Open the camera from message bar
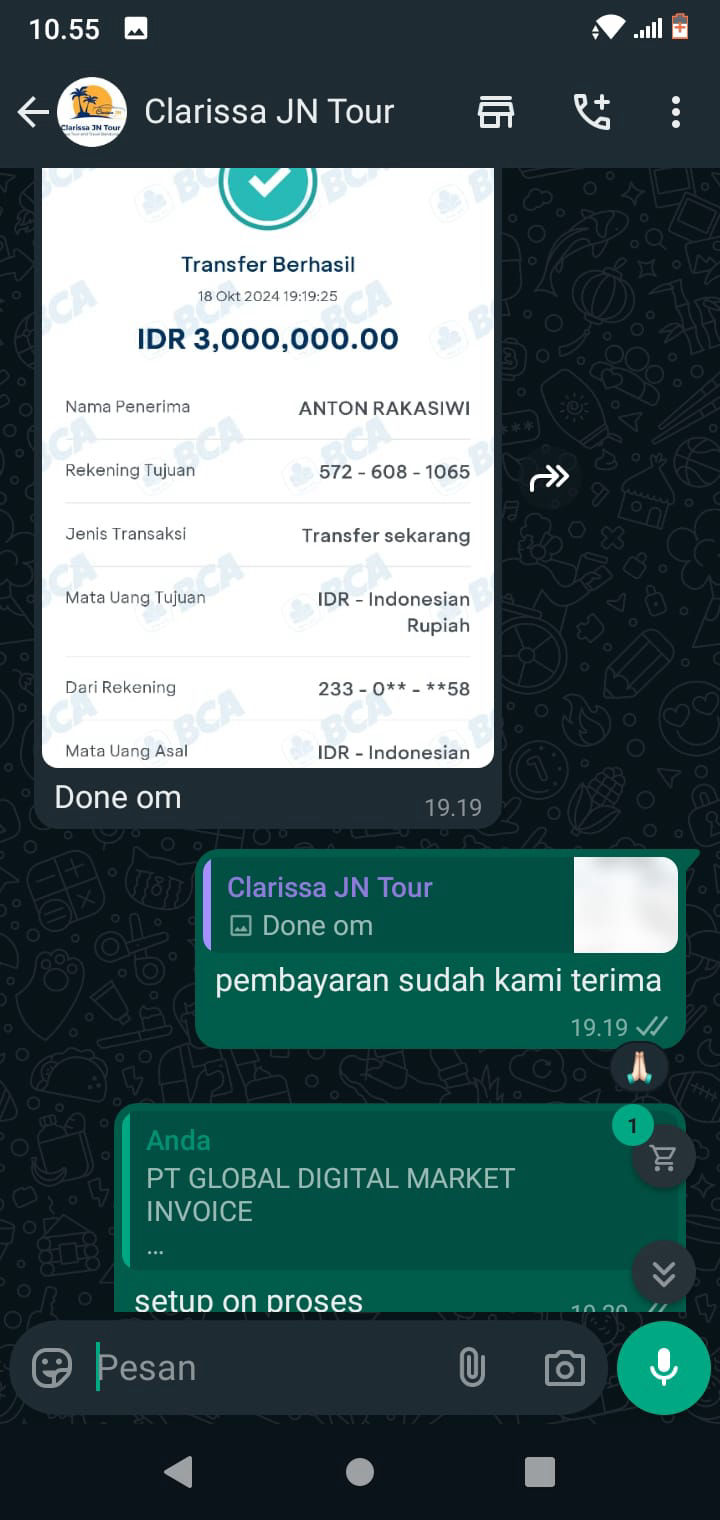720x1520 pixels. click(564, 1367)
